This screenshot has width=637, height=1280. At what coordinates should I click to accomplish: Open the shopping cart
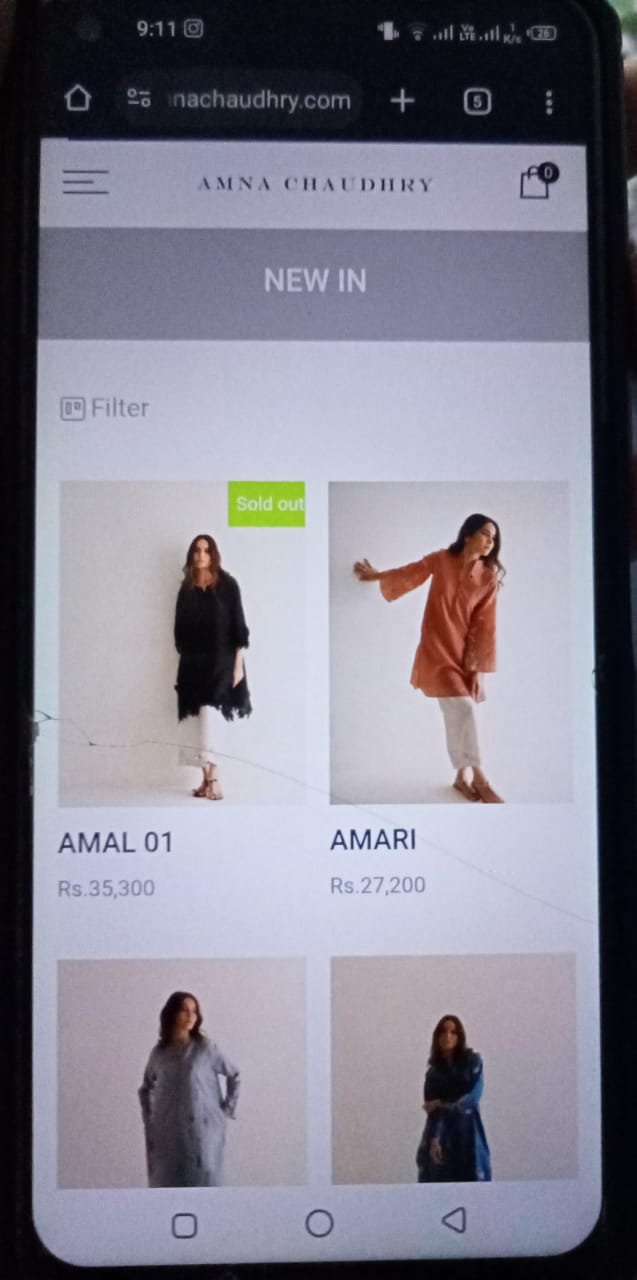pyautogui.click(x=535, y=183)
